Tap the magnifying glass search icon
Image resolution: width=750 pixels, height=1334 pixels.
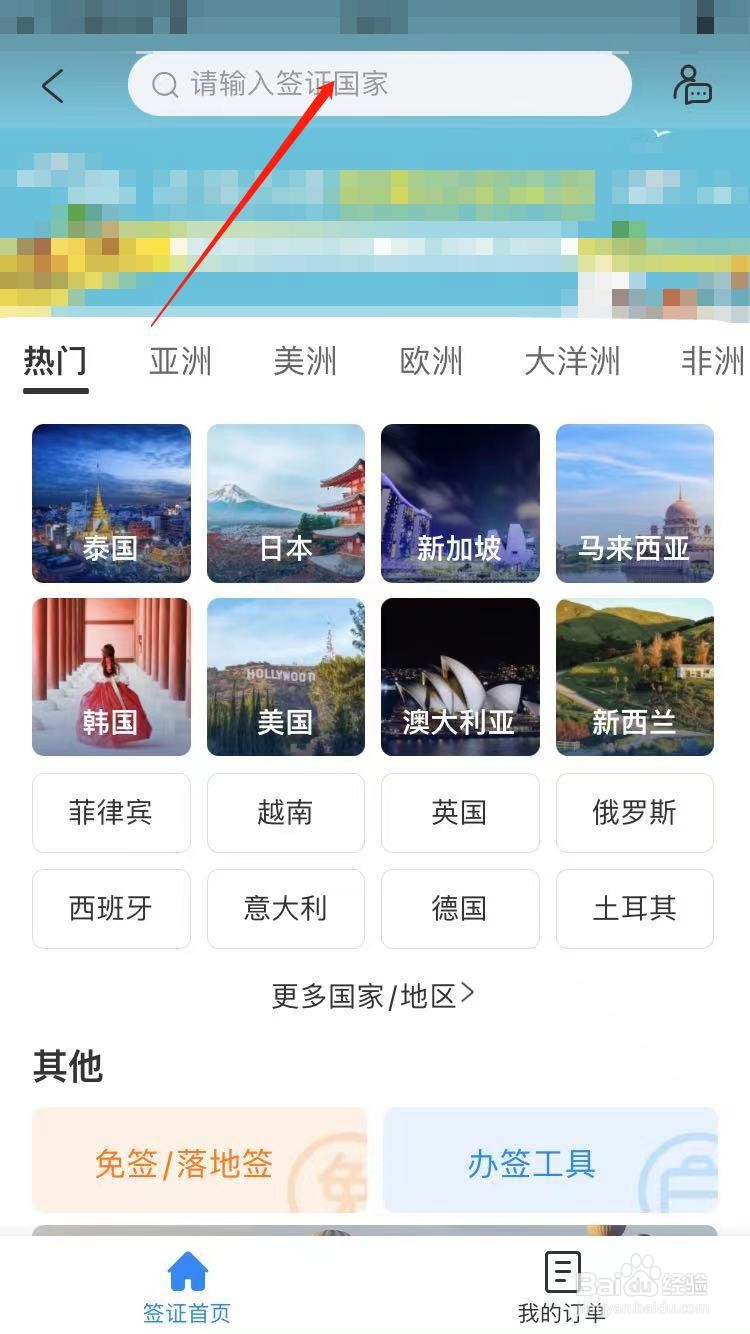163,85
